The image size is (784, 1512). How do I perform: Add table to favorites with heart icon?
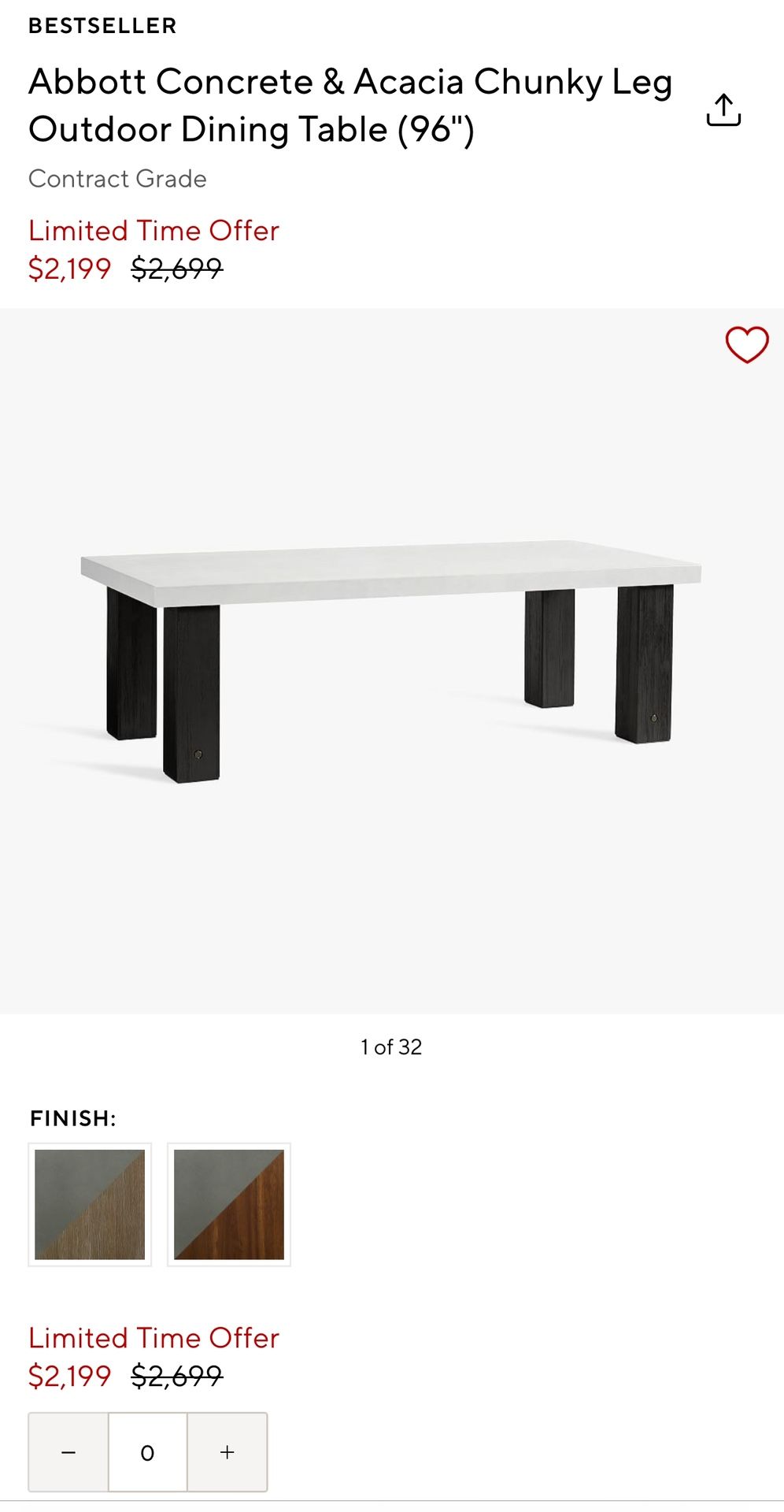tap(746, 345)
